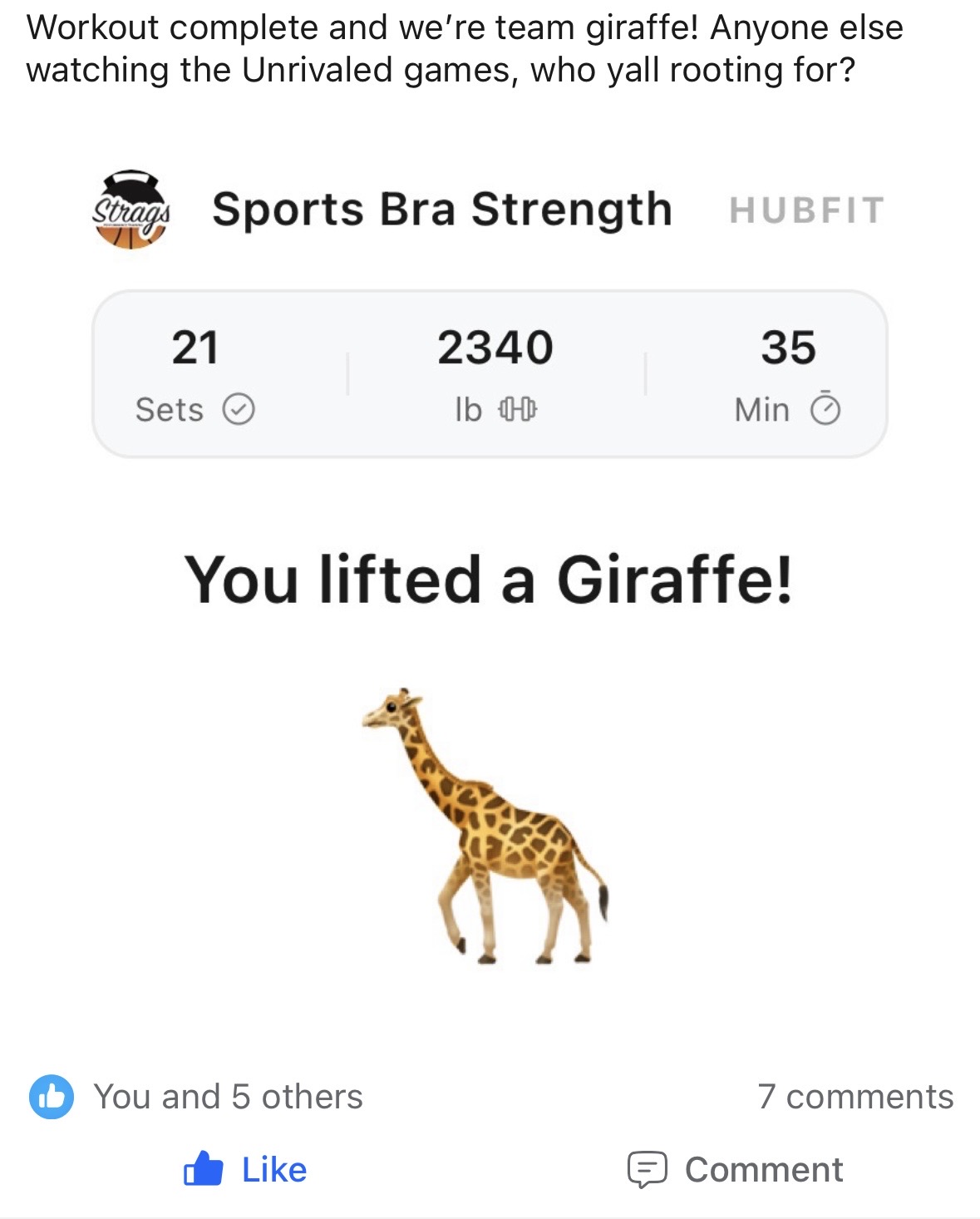Click the blue thumbs-up reaction icon
980x1219 pixels.
coord(50,1098)
